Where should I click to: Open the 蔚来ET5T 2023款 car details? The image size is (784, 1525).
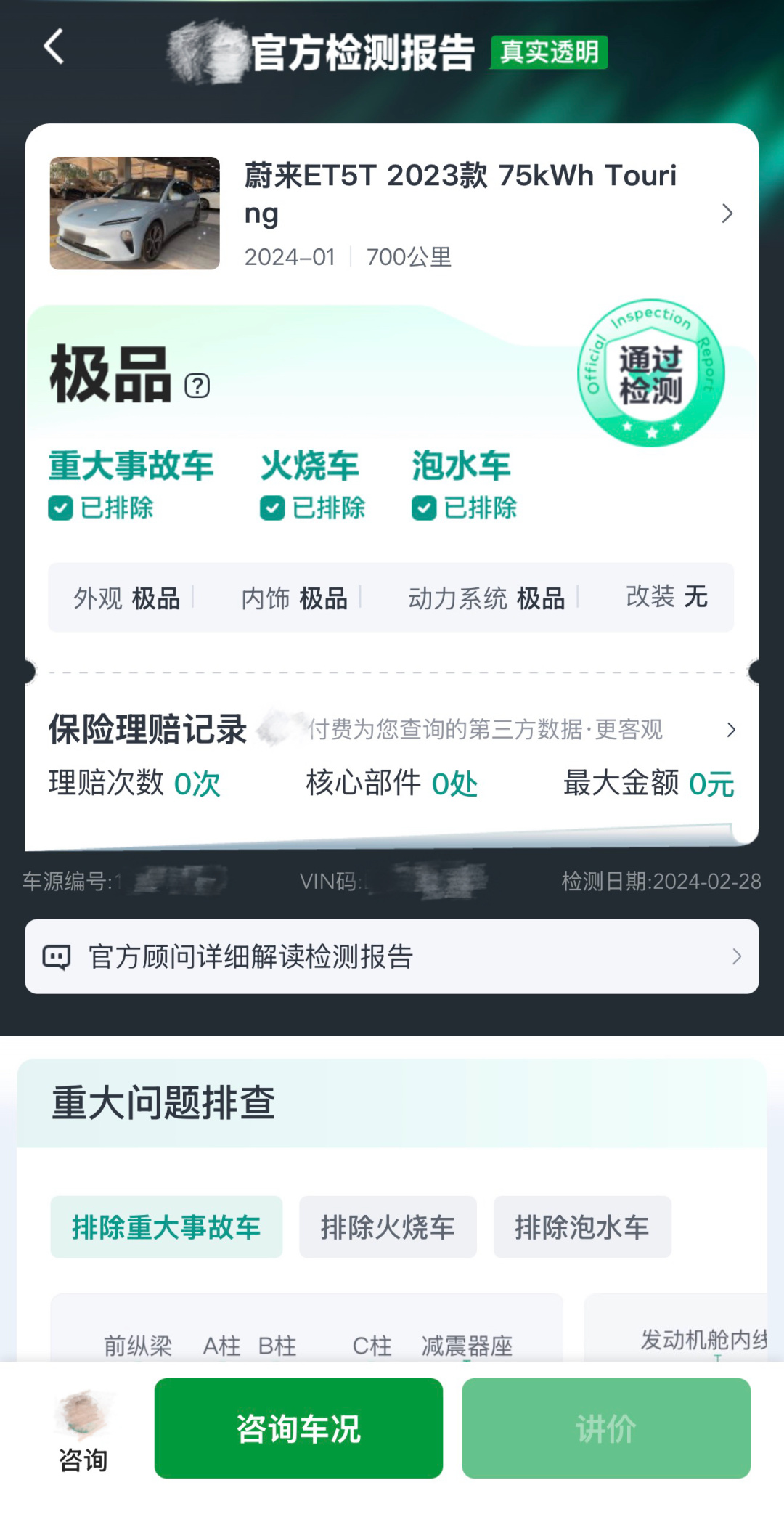(727, 213)
